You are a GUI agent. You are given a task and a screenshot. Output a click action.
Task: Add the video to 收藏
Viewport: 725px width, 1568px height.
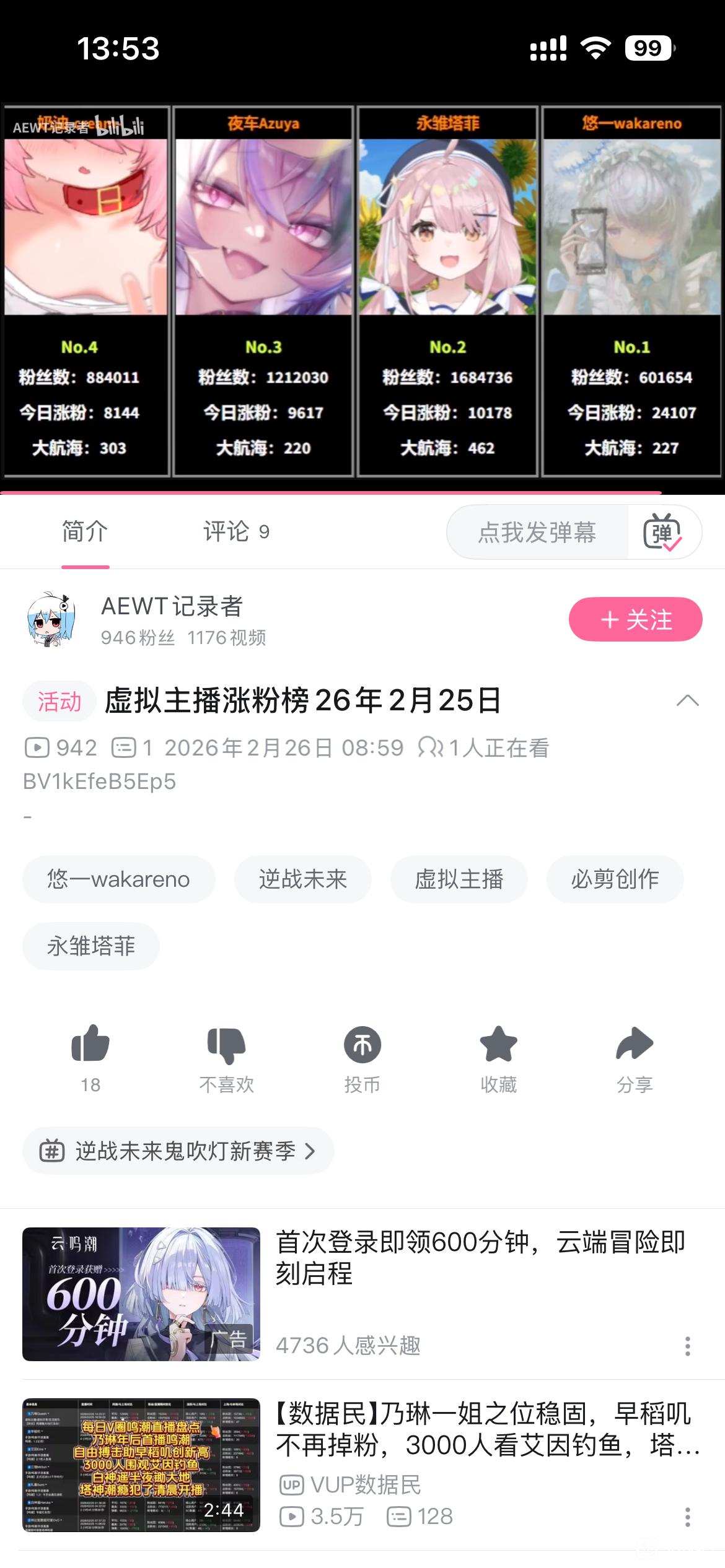(498, 1045)
